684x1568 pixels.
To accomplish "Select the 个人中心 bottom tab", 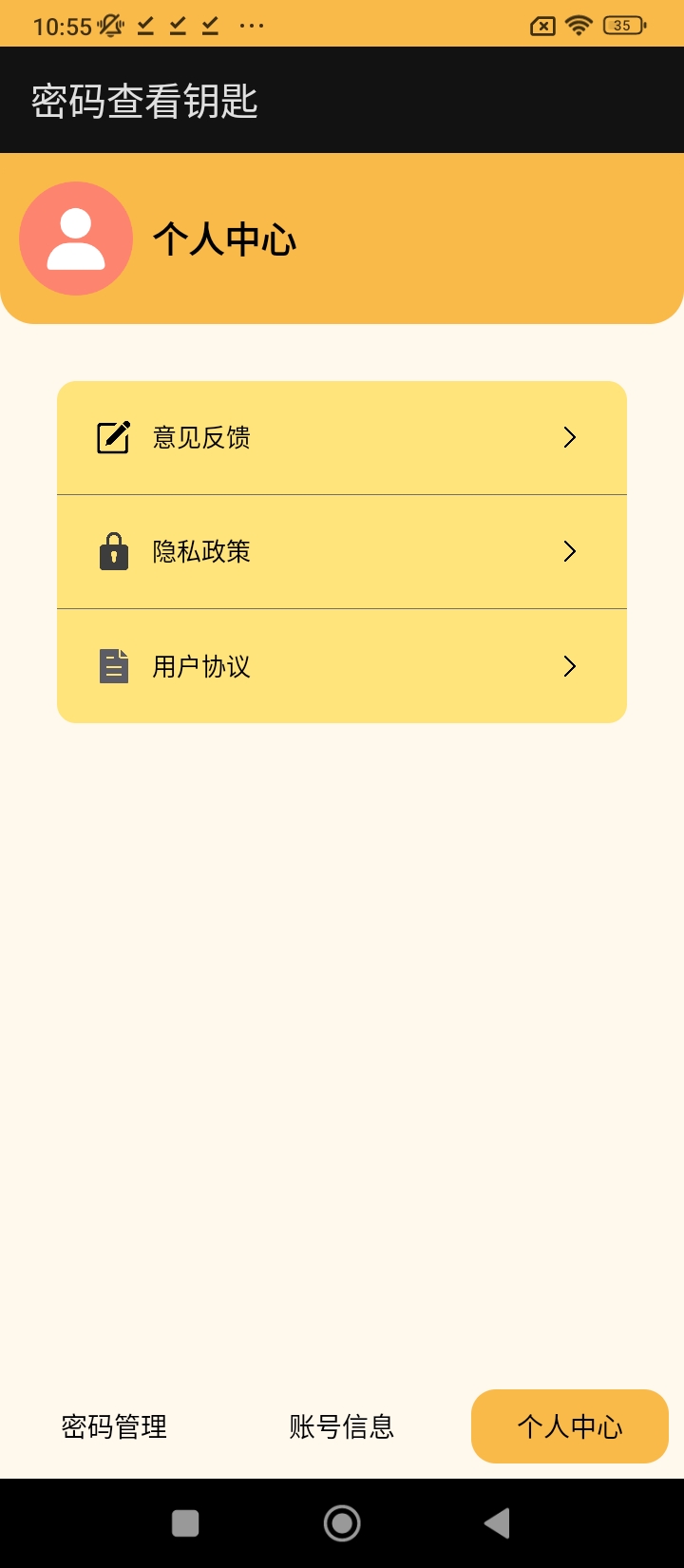I will coord(570,1426).
